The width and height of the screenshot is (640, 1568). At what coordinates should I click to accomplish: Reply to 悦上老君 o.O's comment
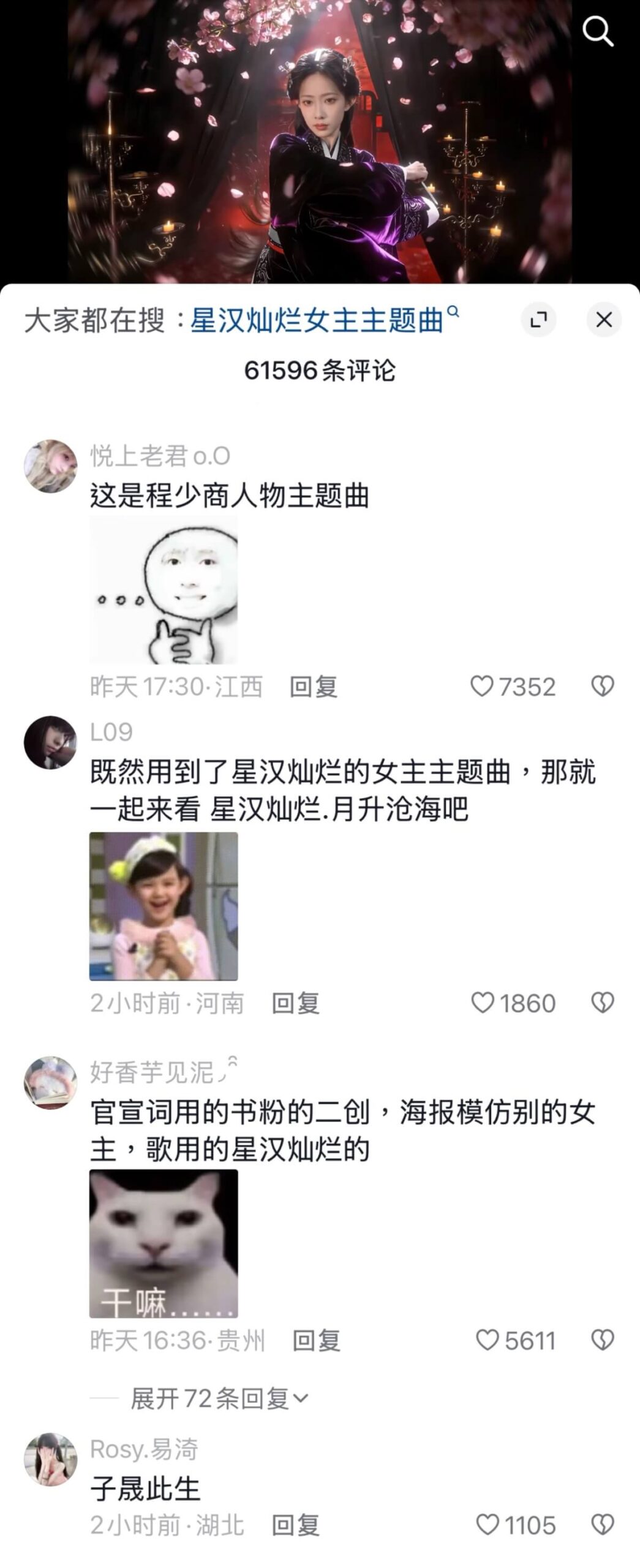(x=313, y=687)
